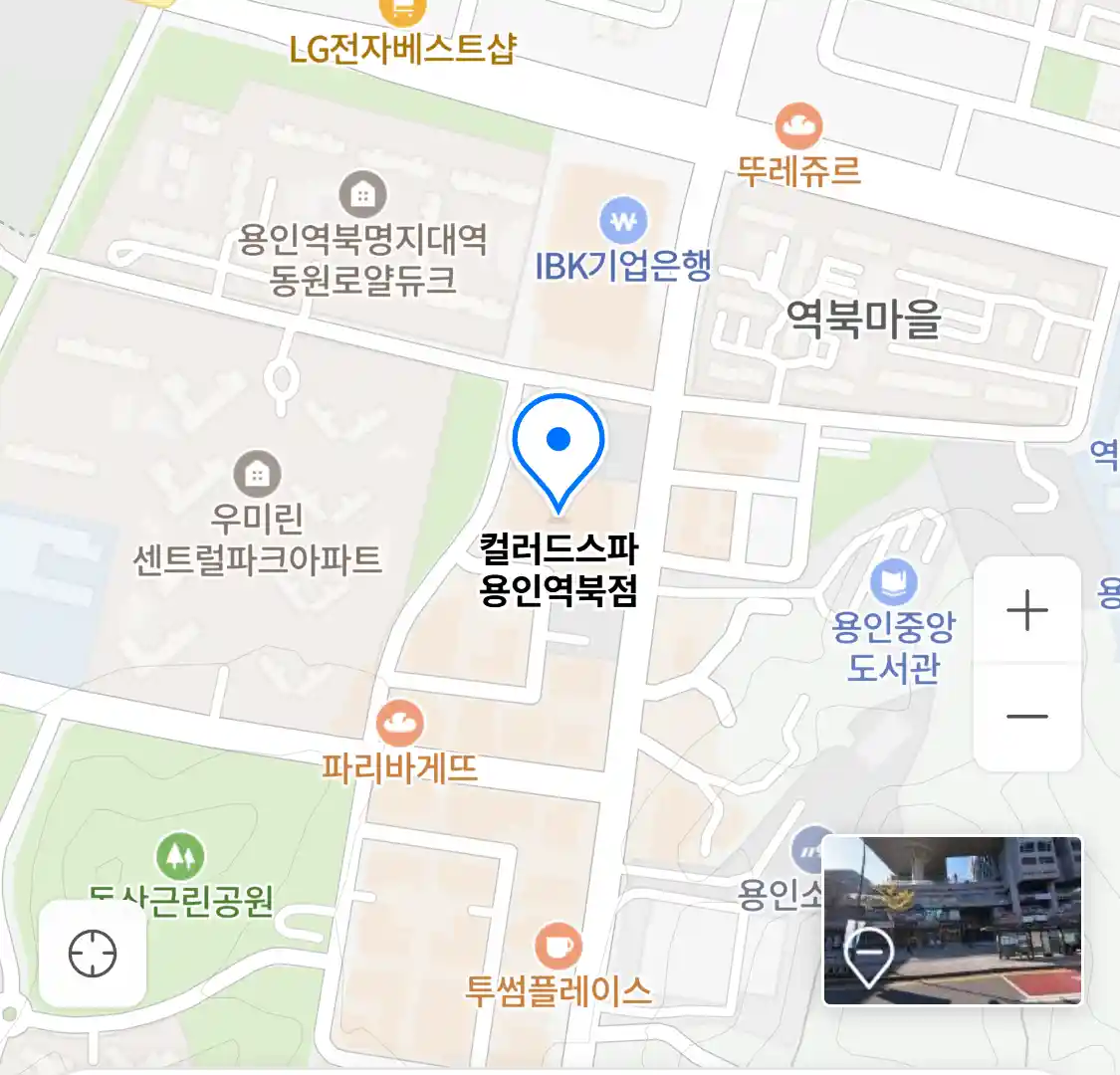Open the 우미린 센트럴파크아파트 marker
1120x1075 pixels.
tap(257, 475)
